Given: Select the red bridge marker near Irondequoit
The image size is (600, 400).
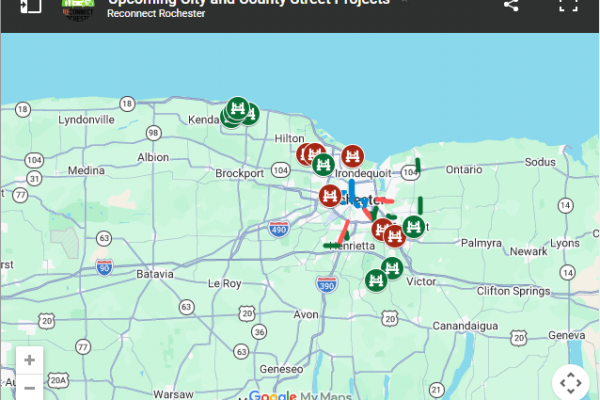Looking at the screenshot, I should pos(351,156).
